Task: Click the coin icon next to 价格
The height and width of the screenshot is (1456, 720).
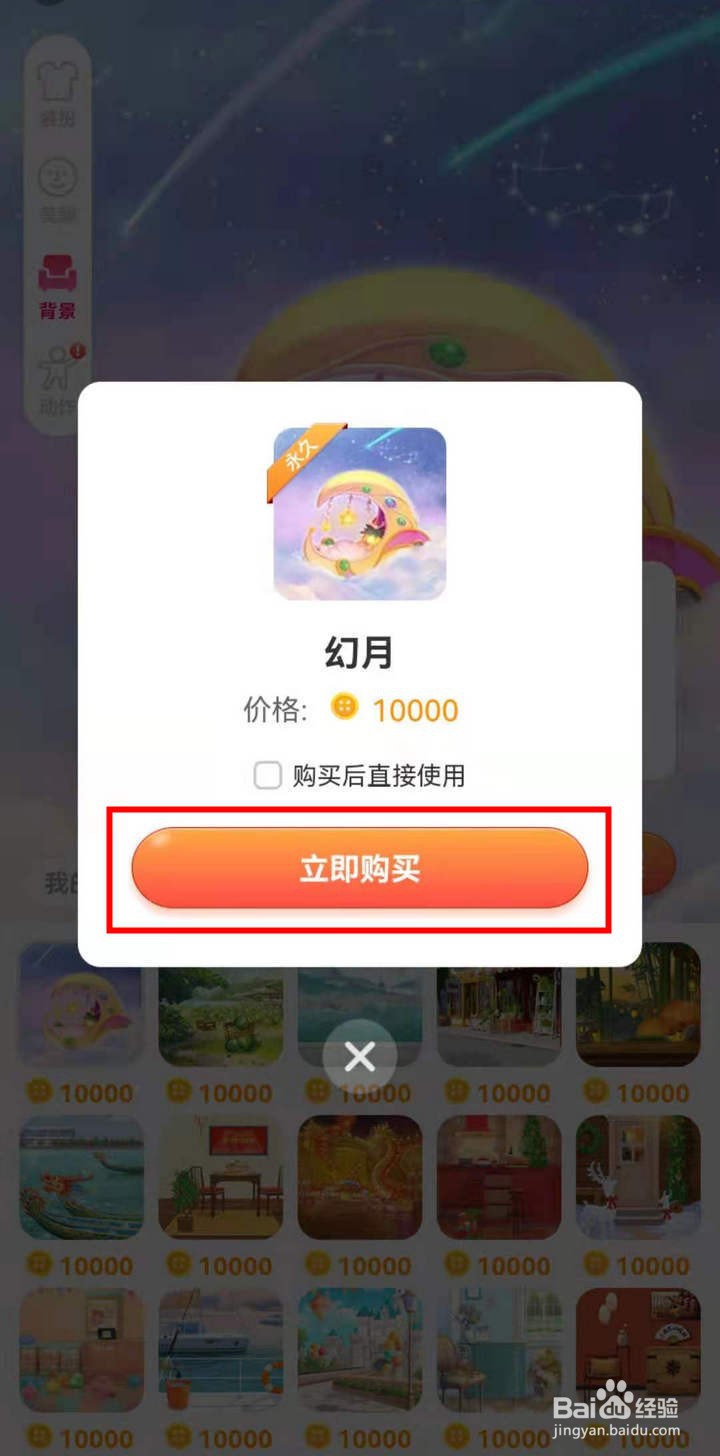Action: click(x=342, y=710)
